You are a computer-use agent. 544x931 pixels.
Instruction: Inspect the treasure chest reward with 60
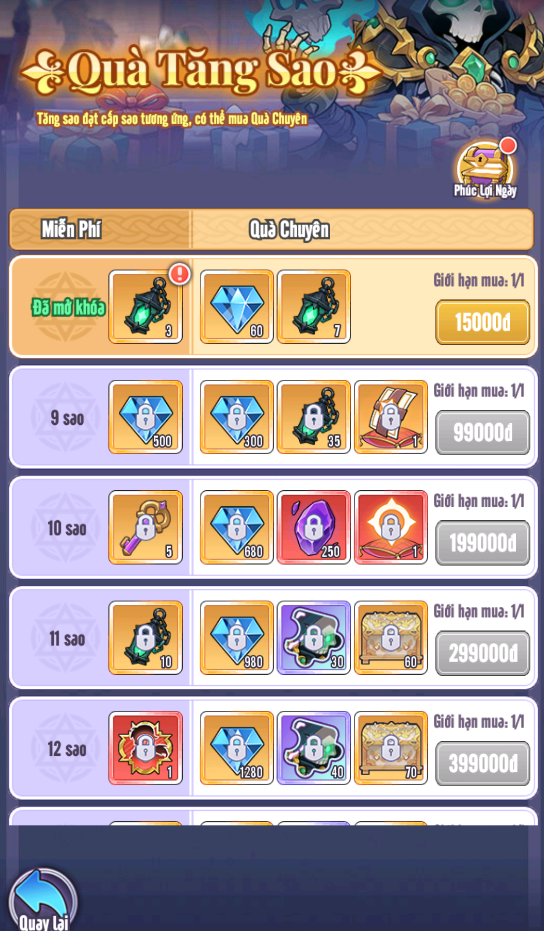point(391,638)
